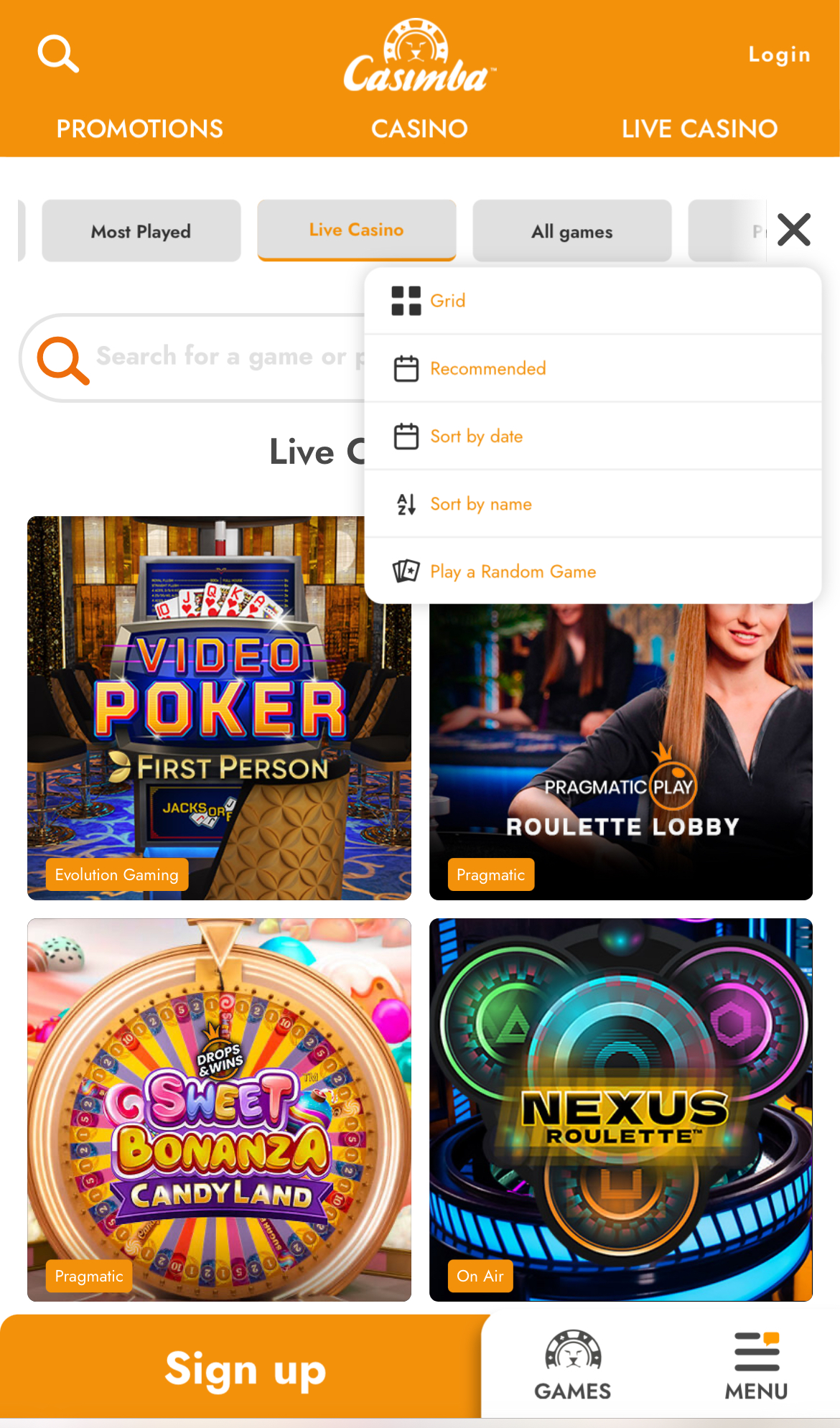
Task: Open the Menu from the bottom bar
Action: tap(756, 1366)
